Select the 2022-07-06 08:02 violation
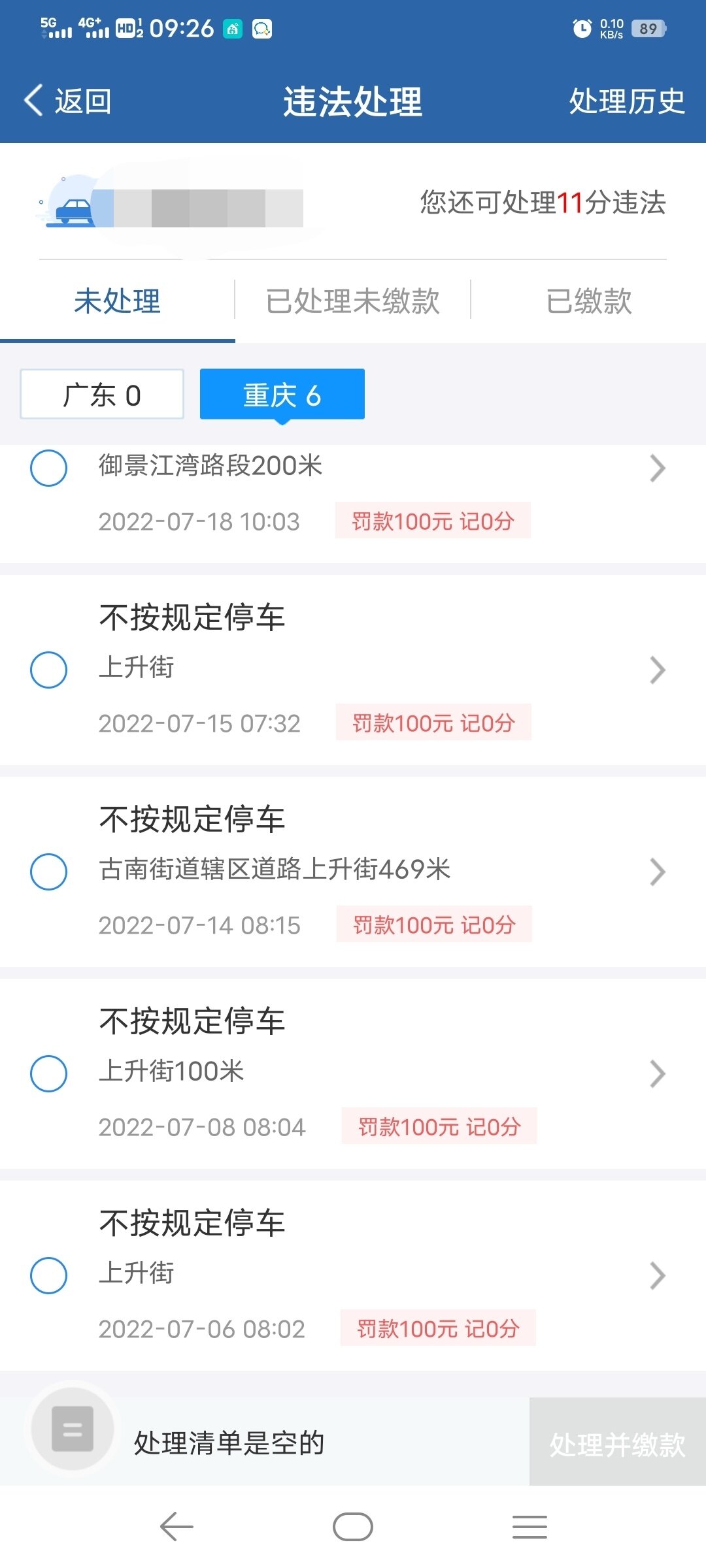Viewport: 706px width, 1568px height. [49, 1275]
